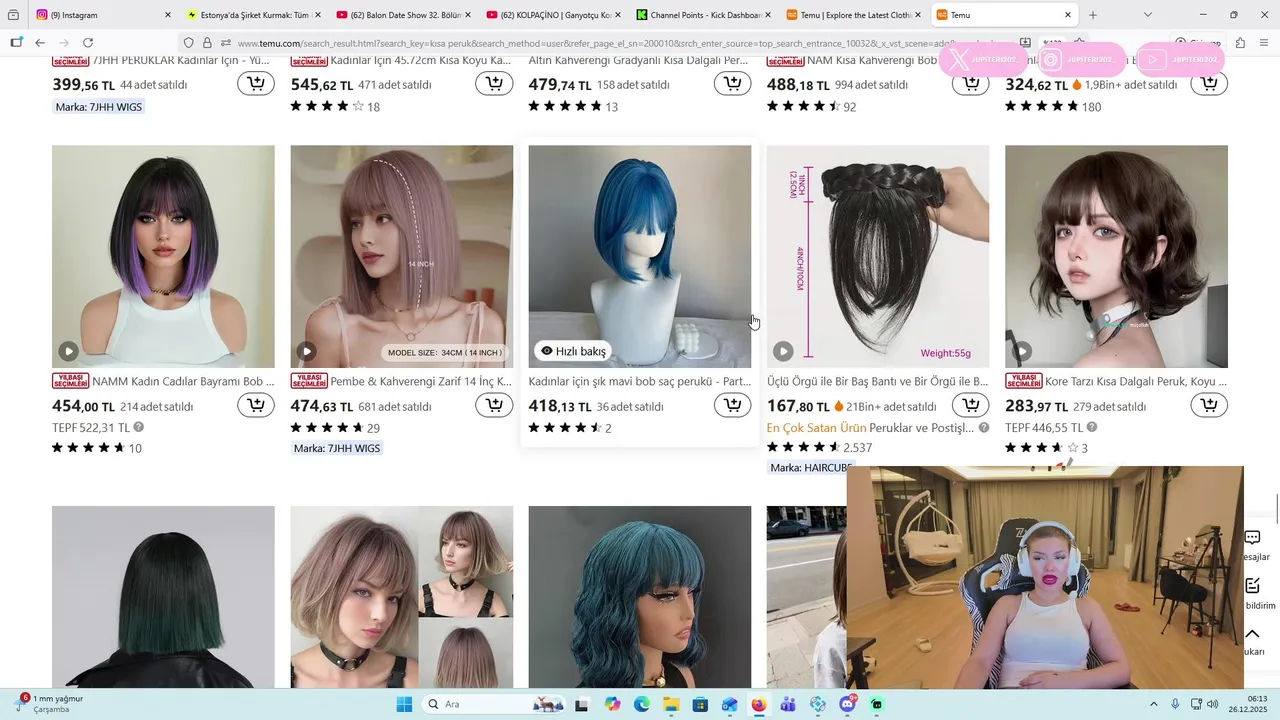Image resolution: width=1280 pixels, height=720 pixels.
Task: Reload the page
Action: click(x=88, y=43)
